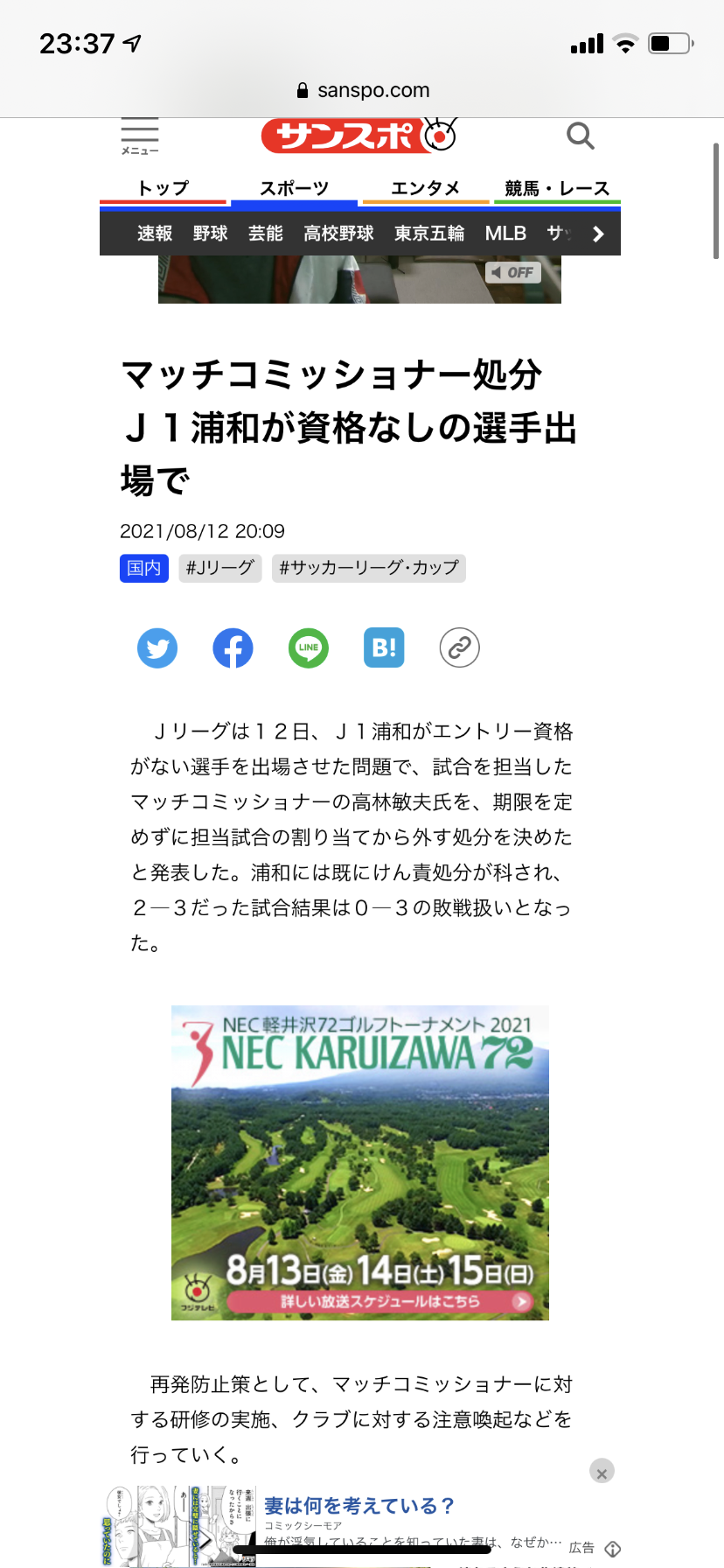Copy the article link
This screenshot has height=1568, width=724.
(459, 648)
